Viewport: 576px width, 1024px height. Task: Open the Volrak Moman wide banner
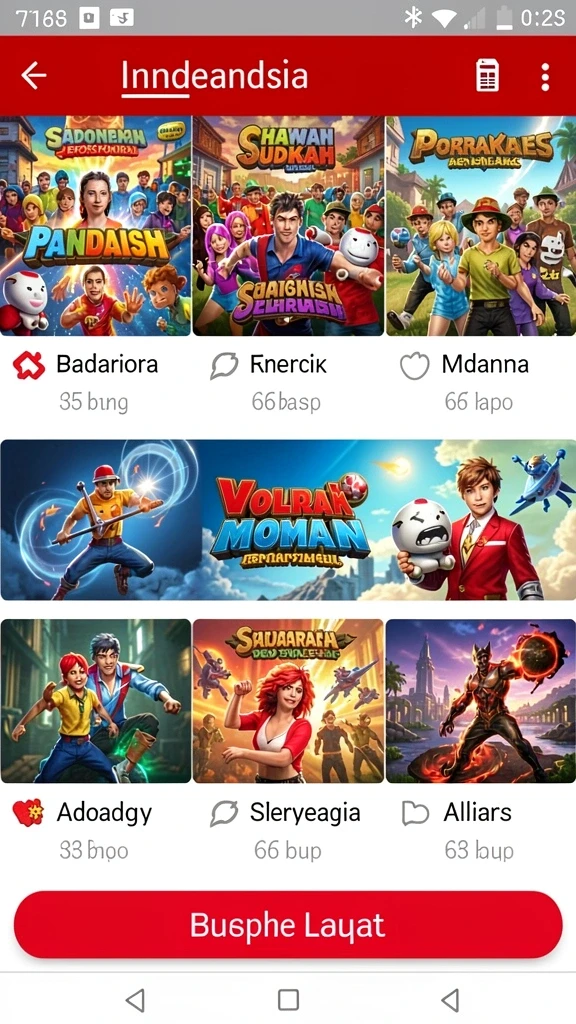pos(288,520)
